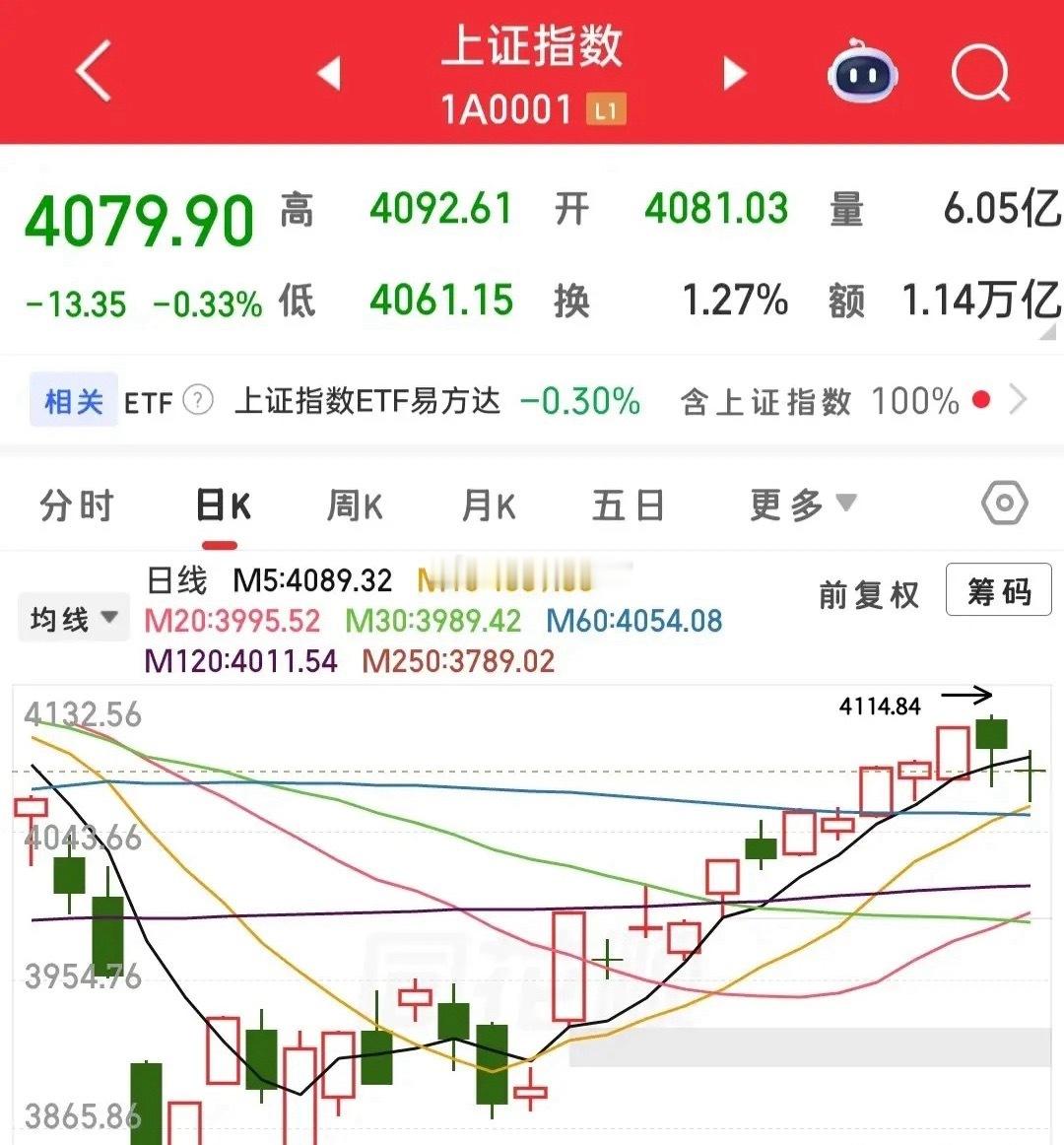Open the chart settings gear icon
1064x1145 pixels.
1004,504
